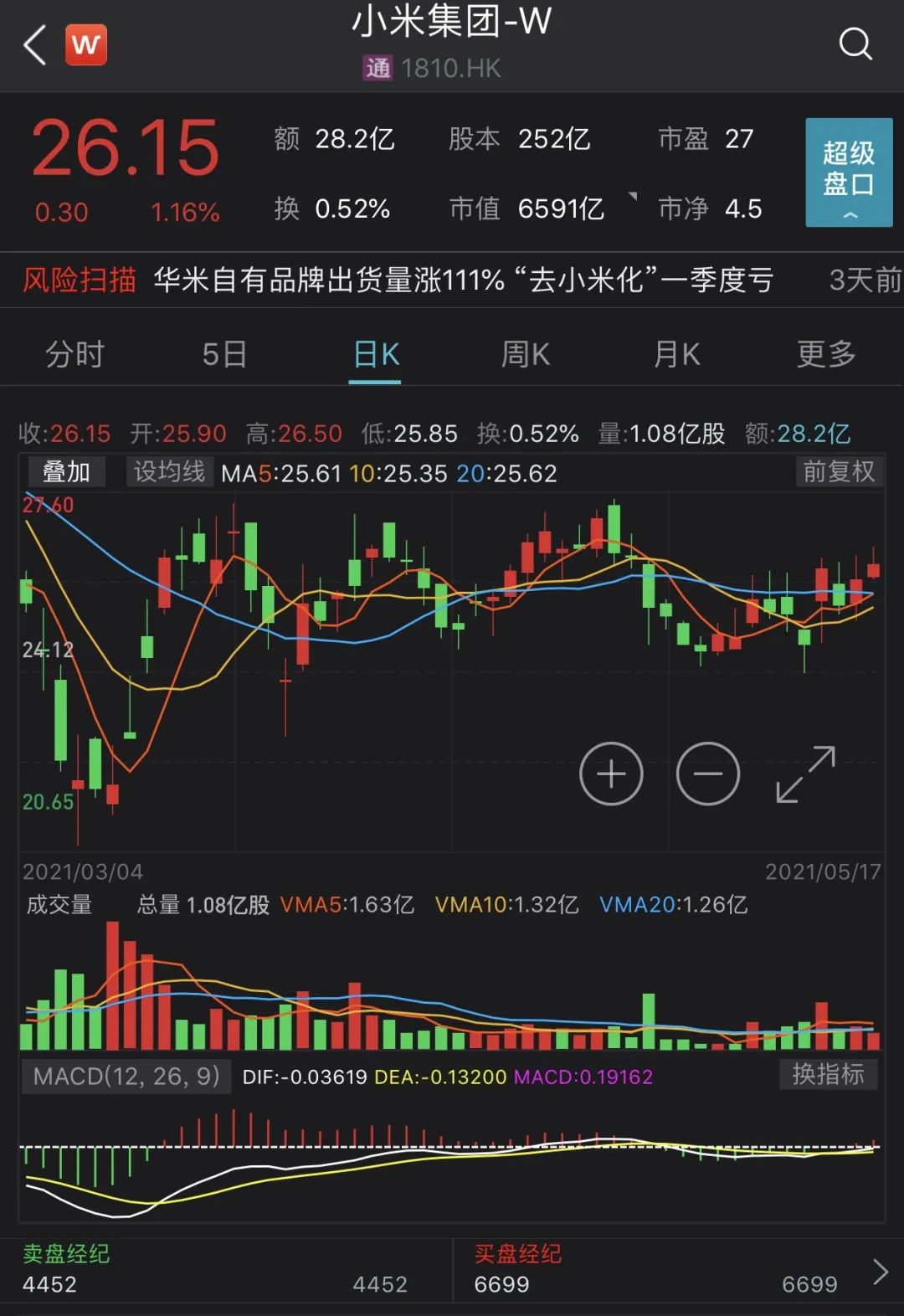This screenshot has height=1316, width=904.
Task: Tap the 叠加 overlay button
Action: click(66, 472)
